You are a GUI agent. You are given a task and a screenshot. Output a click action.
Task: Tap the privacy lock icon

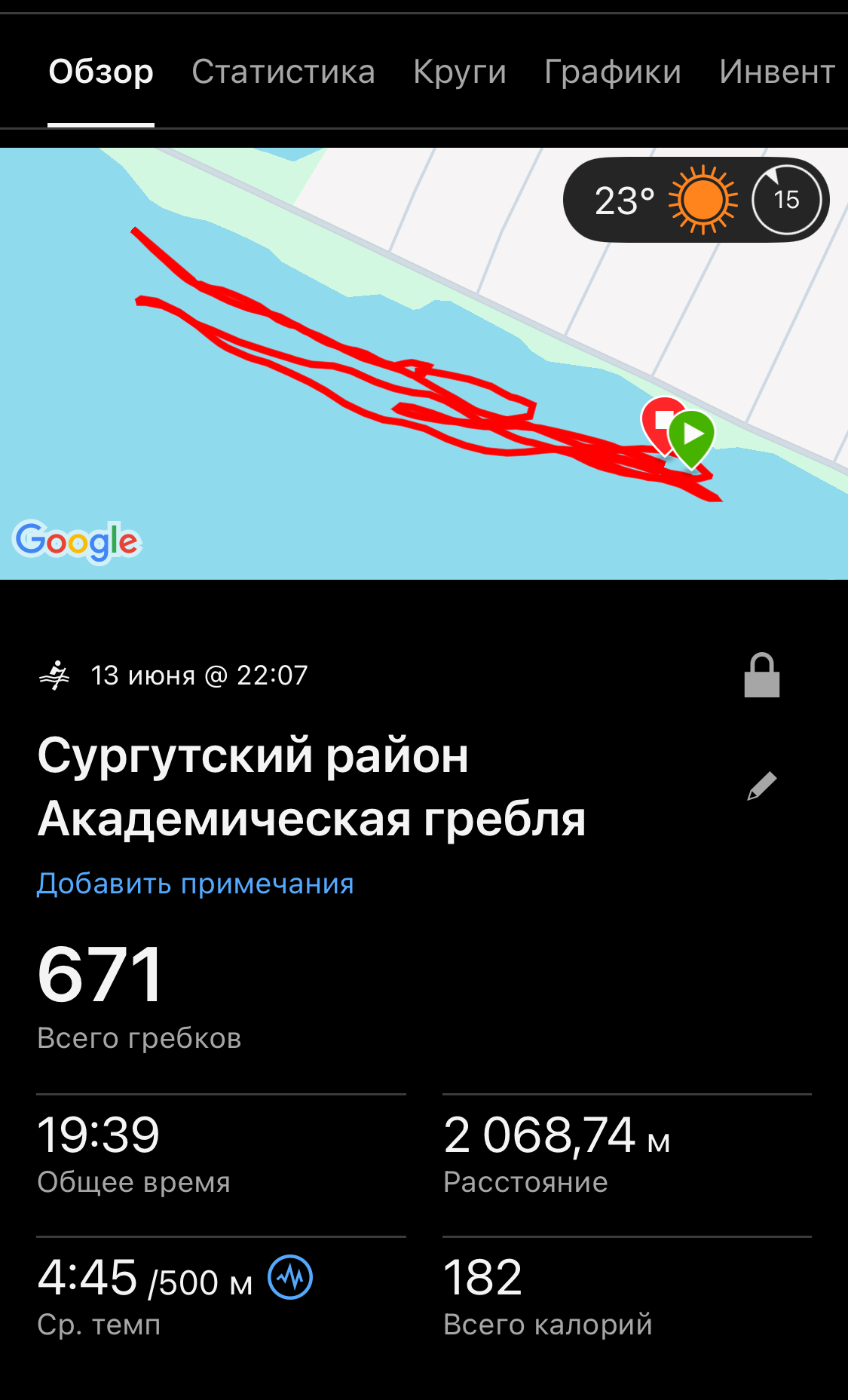pyautogui.click(x=762, y=675)
